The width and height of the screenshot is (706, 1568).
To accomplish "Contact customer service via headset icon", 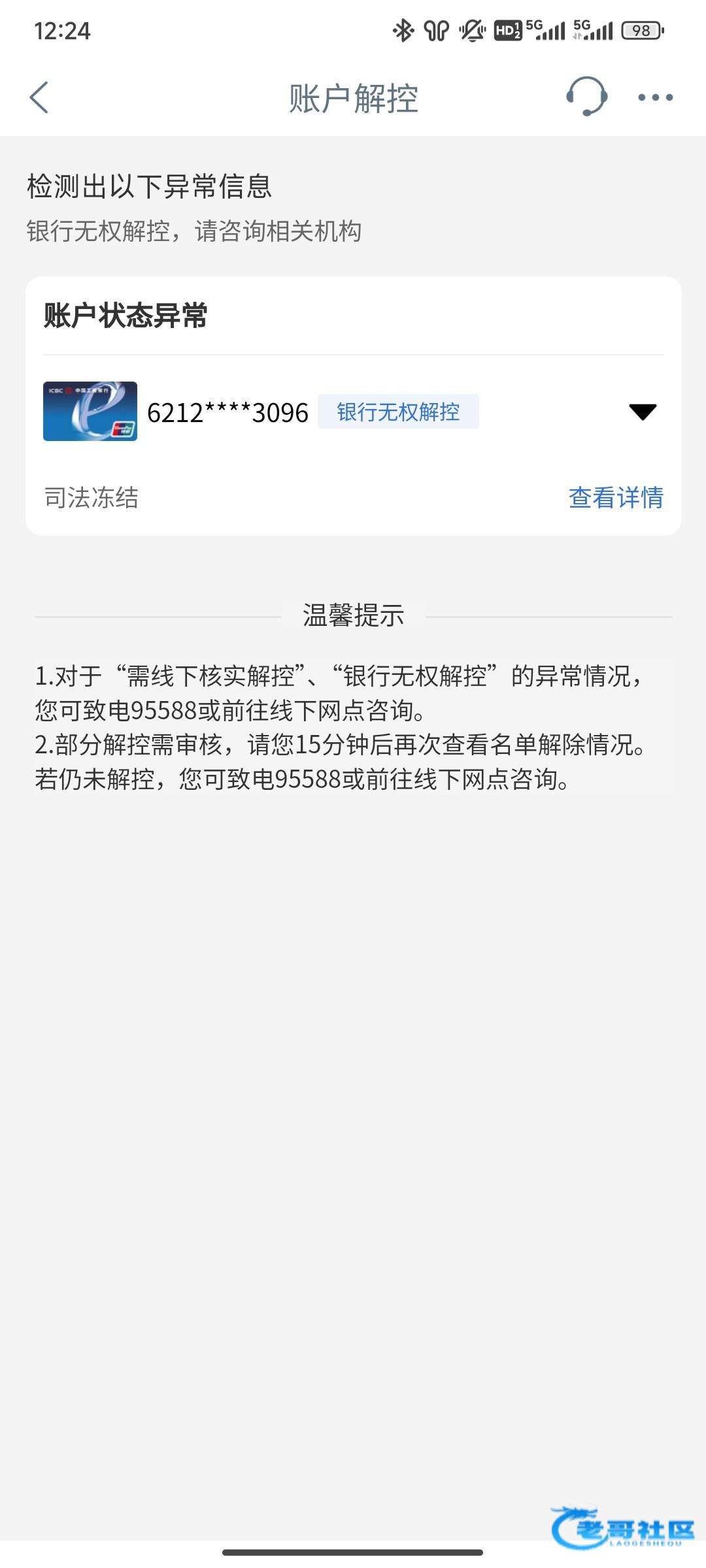I will (x=586, y=97).
